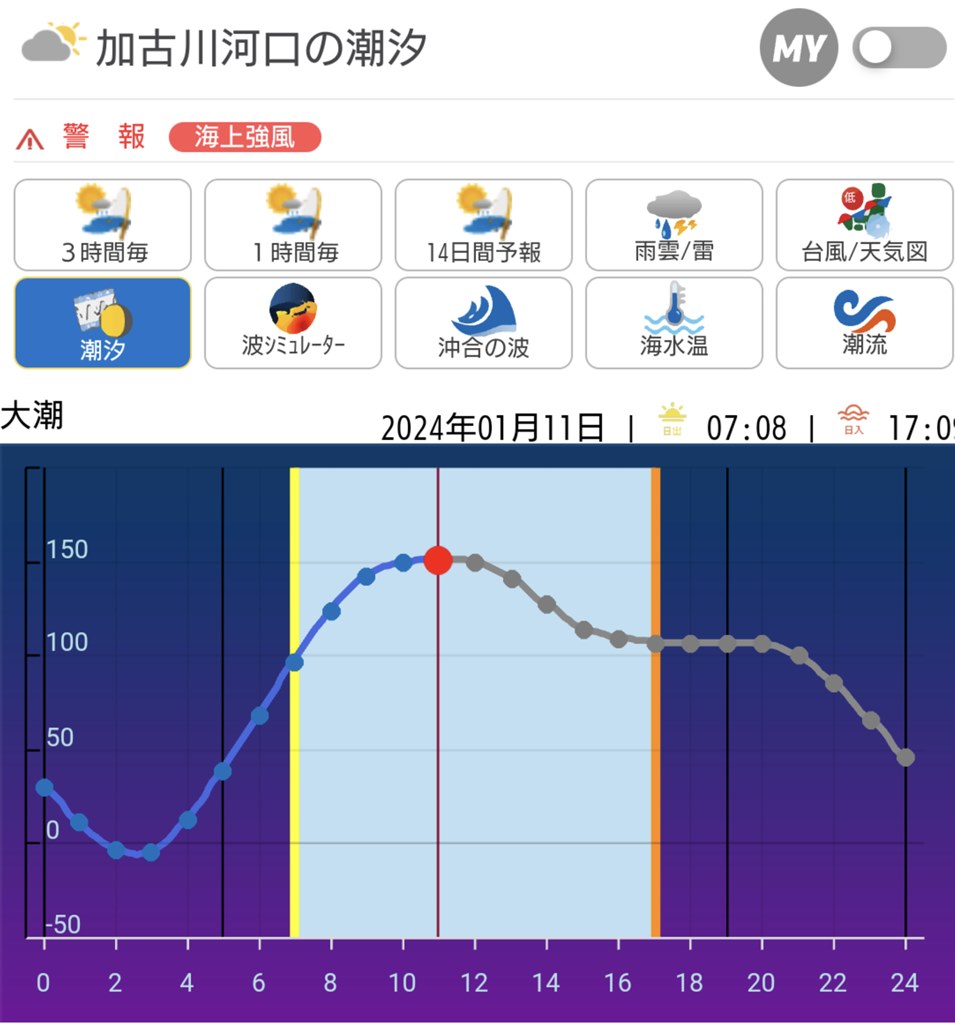Toggle the MY switch on

(x=898, y=48)
